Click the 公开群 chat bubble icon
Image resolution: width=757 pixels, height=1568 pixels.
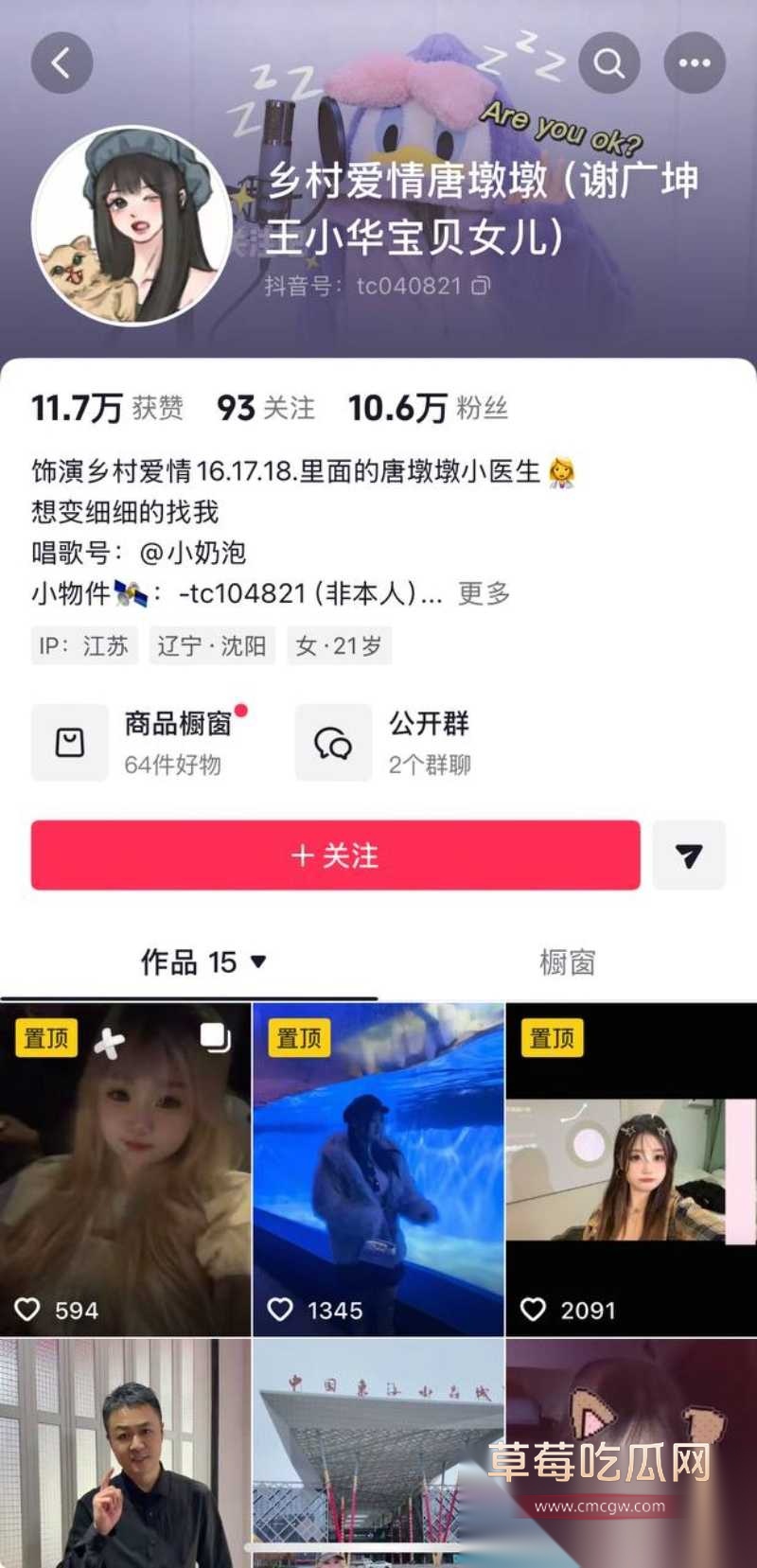(x=332, y=743)
